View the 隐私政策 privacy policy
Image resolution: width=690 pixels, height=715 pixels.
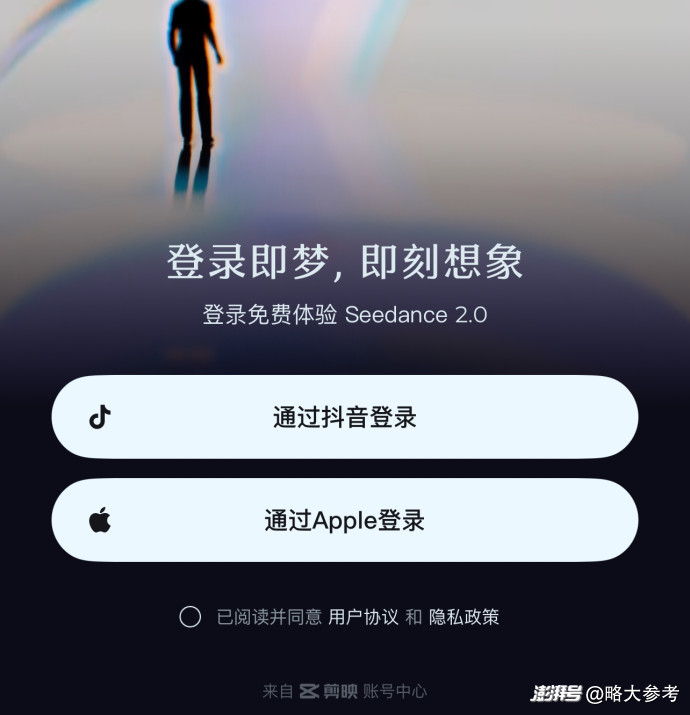coord(464,617)
